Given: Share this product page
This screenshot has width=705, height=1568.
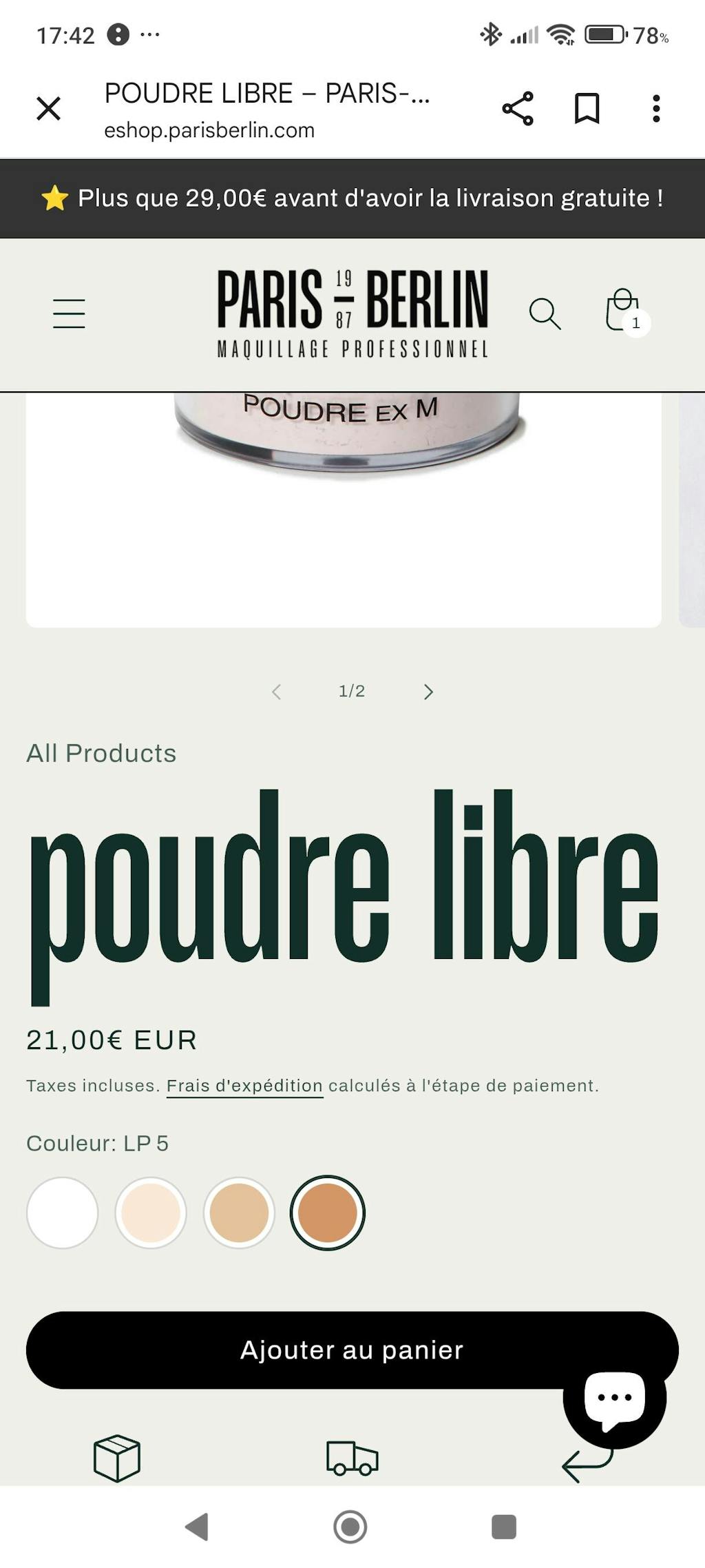Looking at the screenshot, I should (x=518, y=108).
